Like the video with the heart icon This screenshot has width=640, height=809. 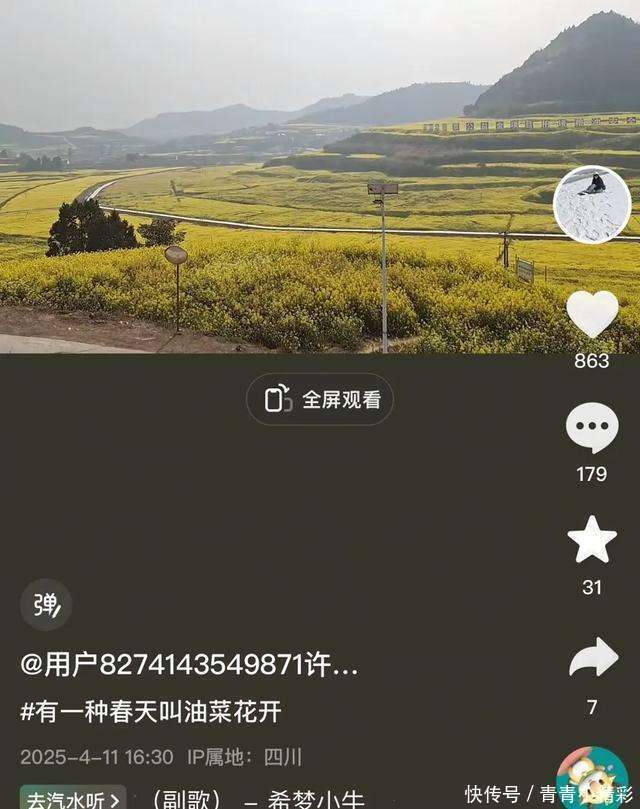point(592,313)
